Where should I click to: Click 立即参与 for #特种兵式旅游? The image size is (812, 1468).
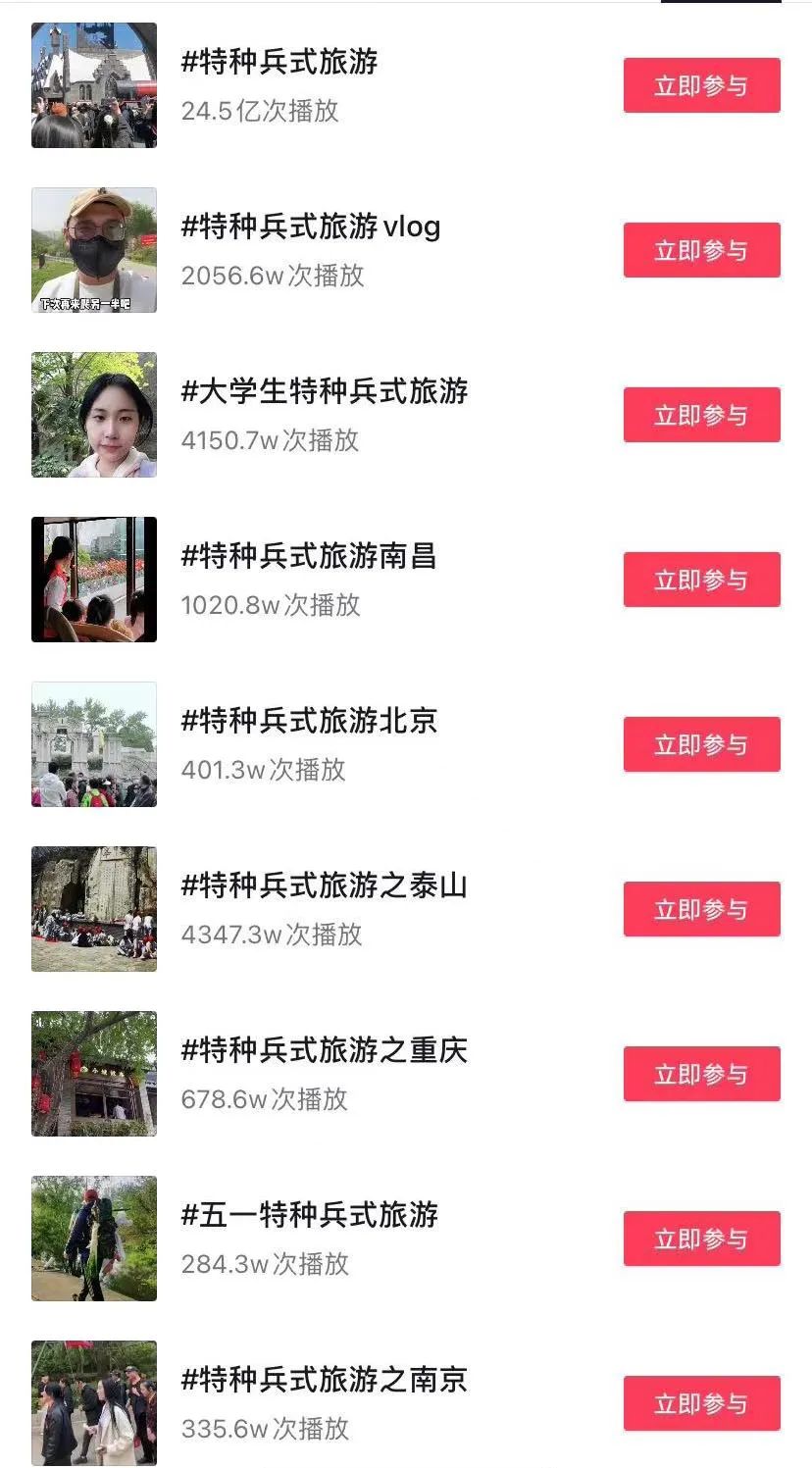701,85
